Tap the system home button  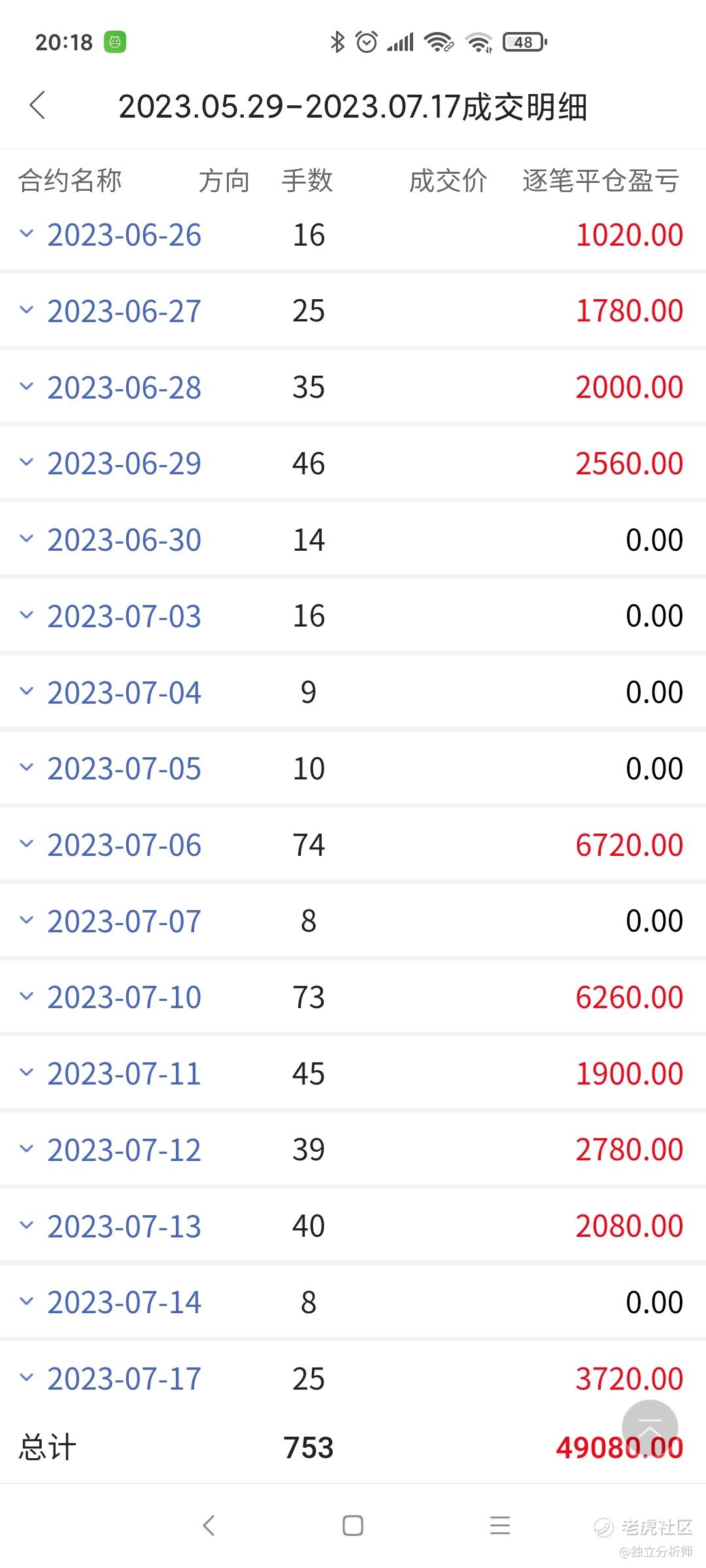[353, 1526]
